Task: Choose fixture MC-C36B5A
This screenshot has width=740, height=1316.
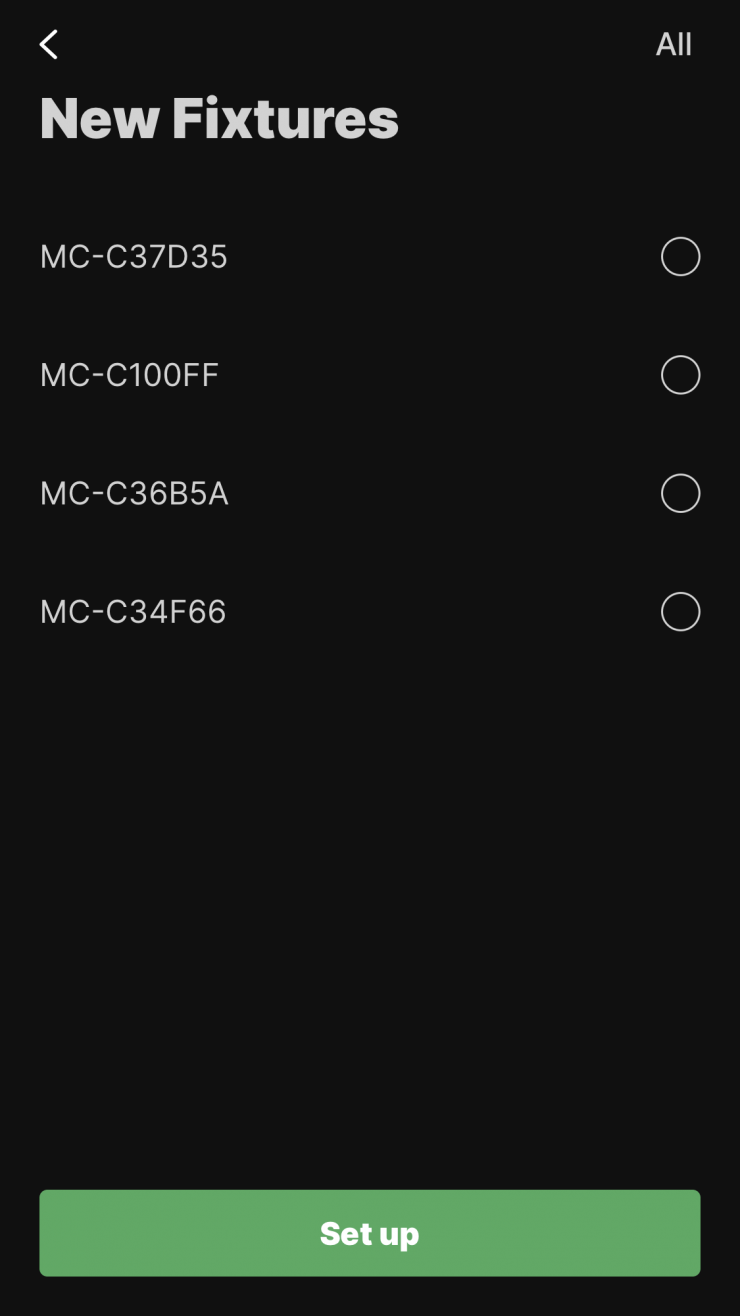Action: pos(680,493)
